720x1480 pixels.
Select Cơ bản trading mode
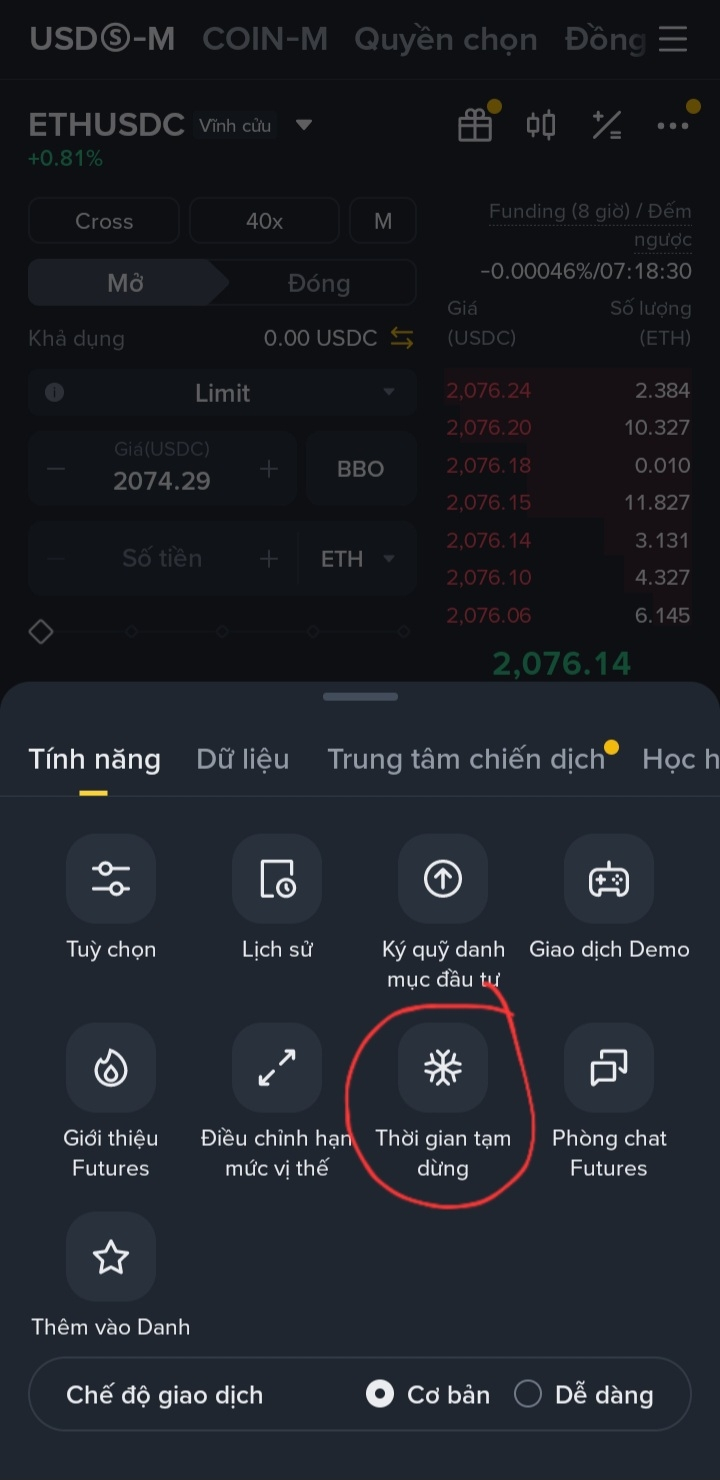point(381,1394)
